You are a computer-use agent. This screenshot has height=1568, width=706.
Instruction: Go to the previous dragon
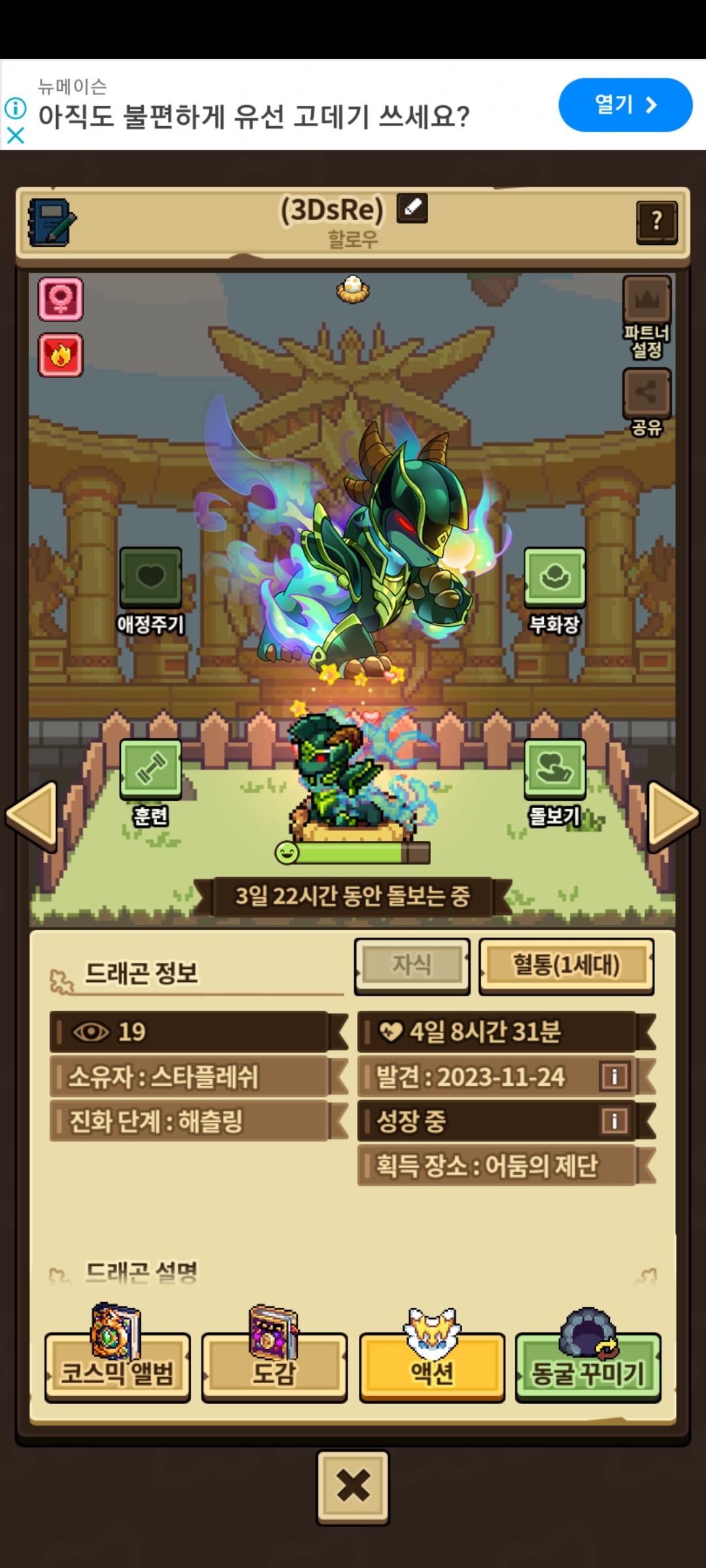tap(32, 815)
